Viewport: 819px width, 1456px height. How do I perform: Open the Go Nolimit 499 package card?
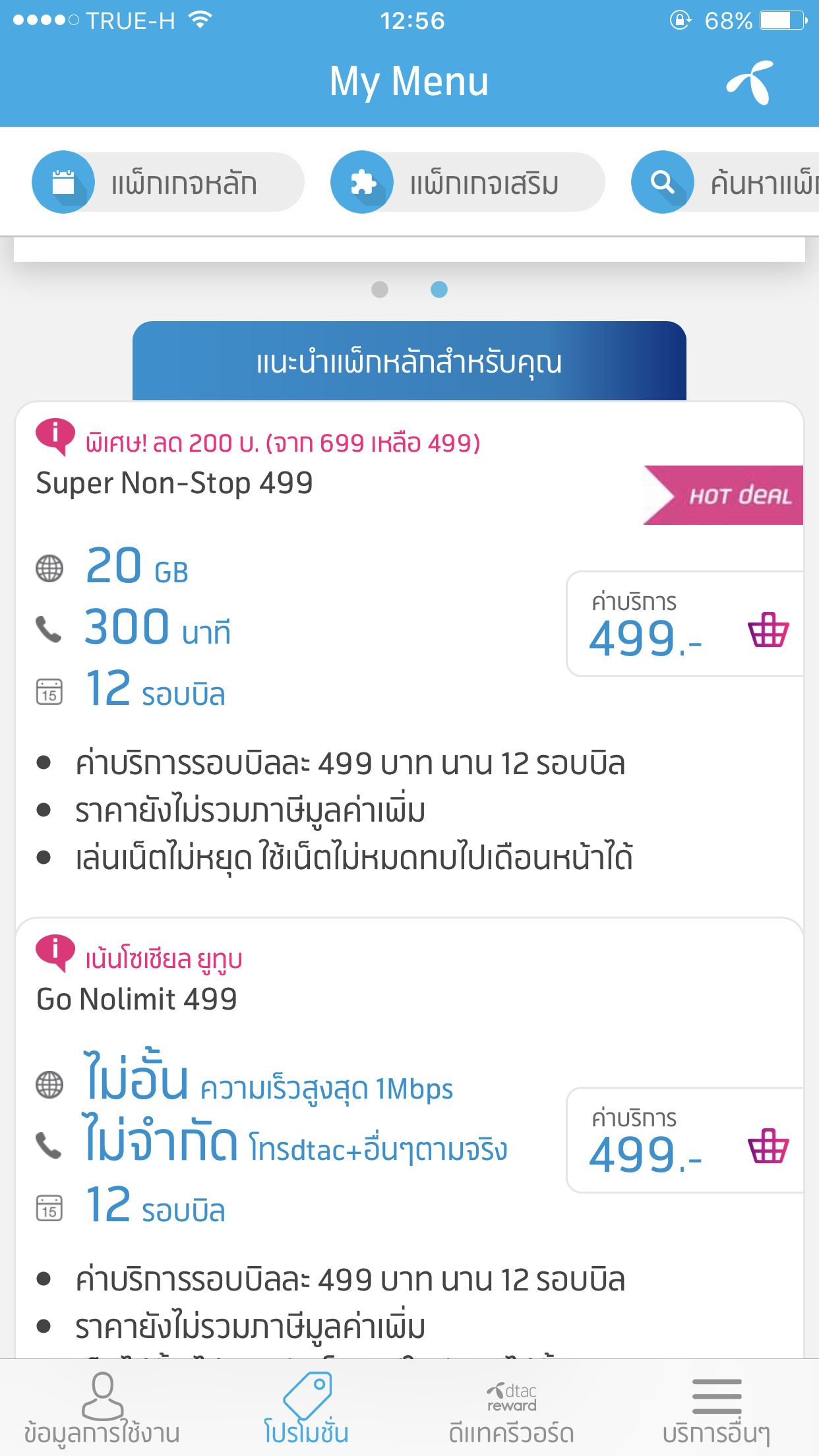click(409, 1137)
